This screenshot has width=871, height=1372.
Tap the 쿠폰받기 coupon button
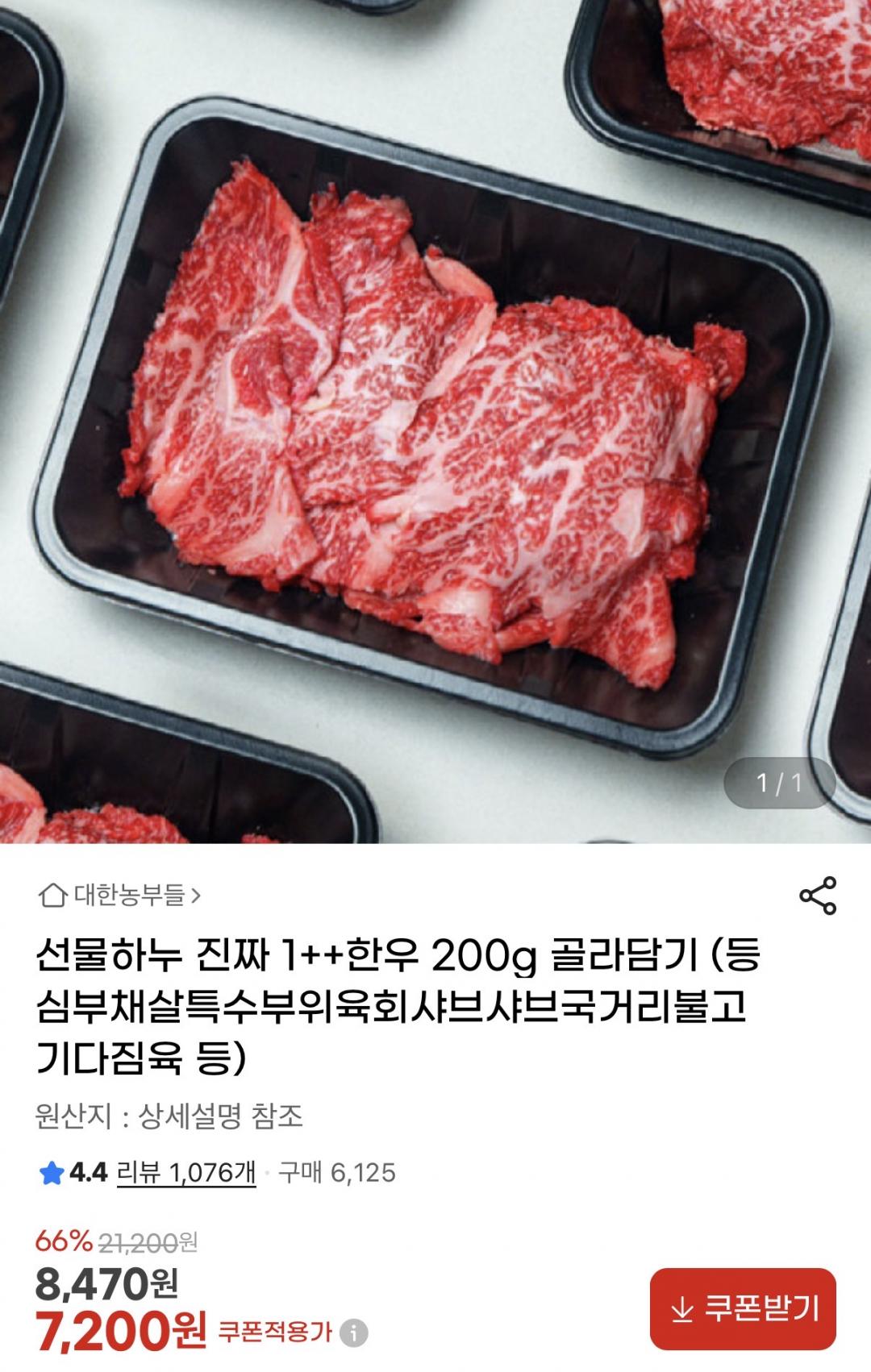(x=743, y=1308)
